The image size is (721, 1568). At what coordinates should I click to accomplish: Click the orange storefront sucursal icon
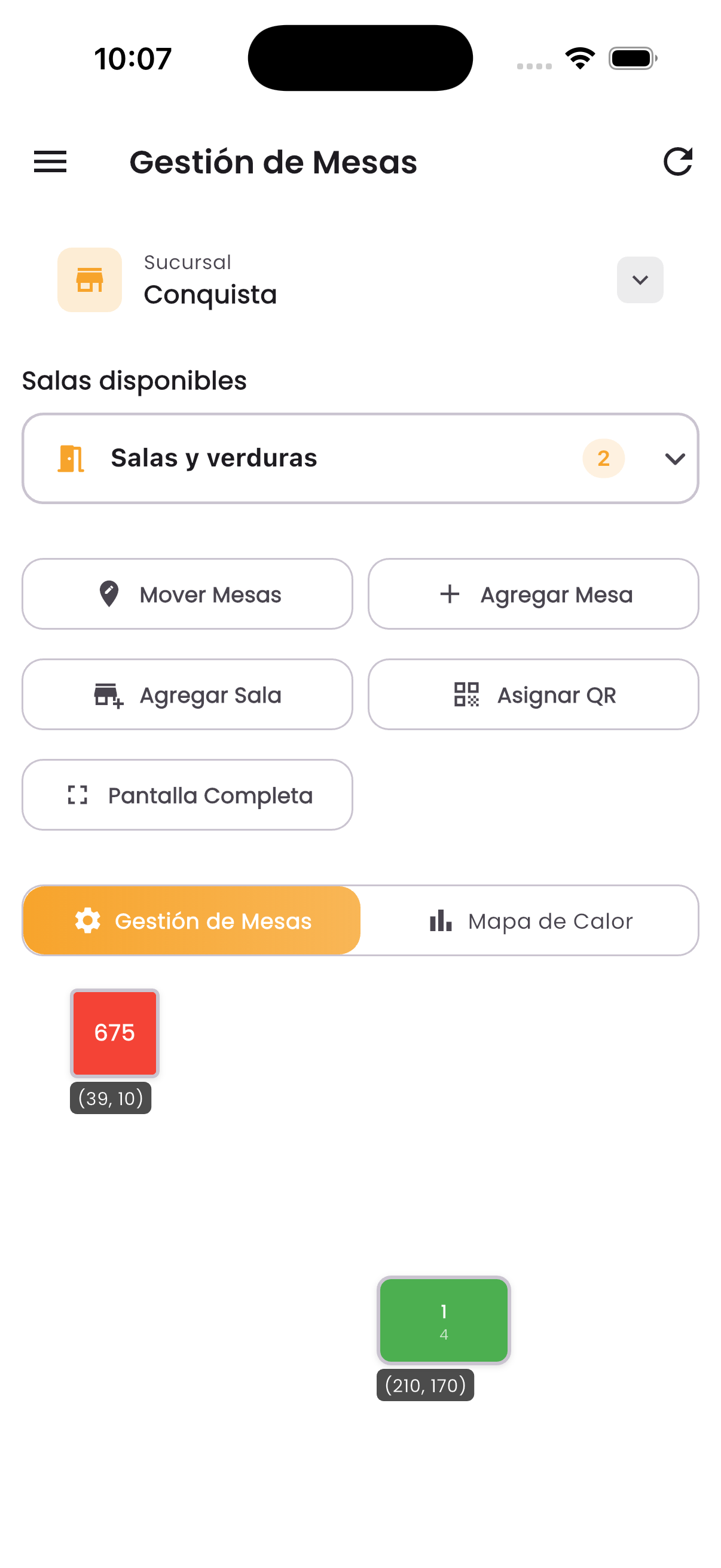click(x=90, y=279)
